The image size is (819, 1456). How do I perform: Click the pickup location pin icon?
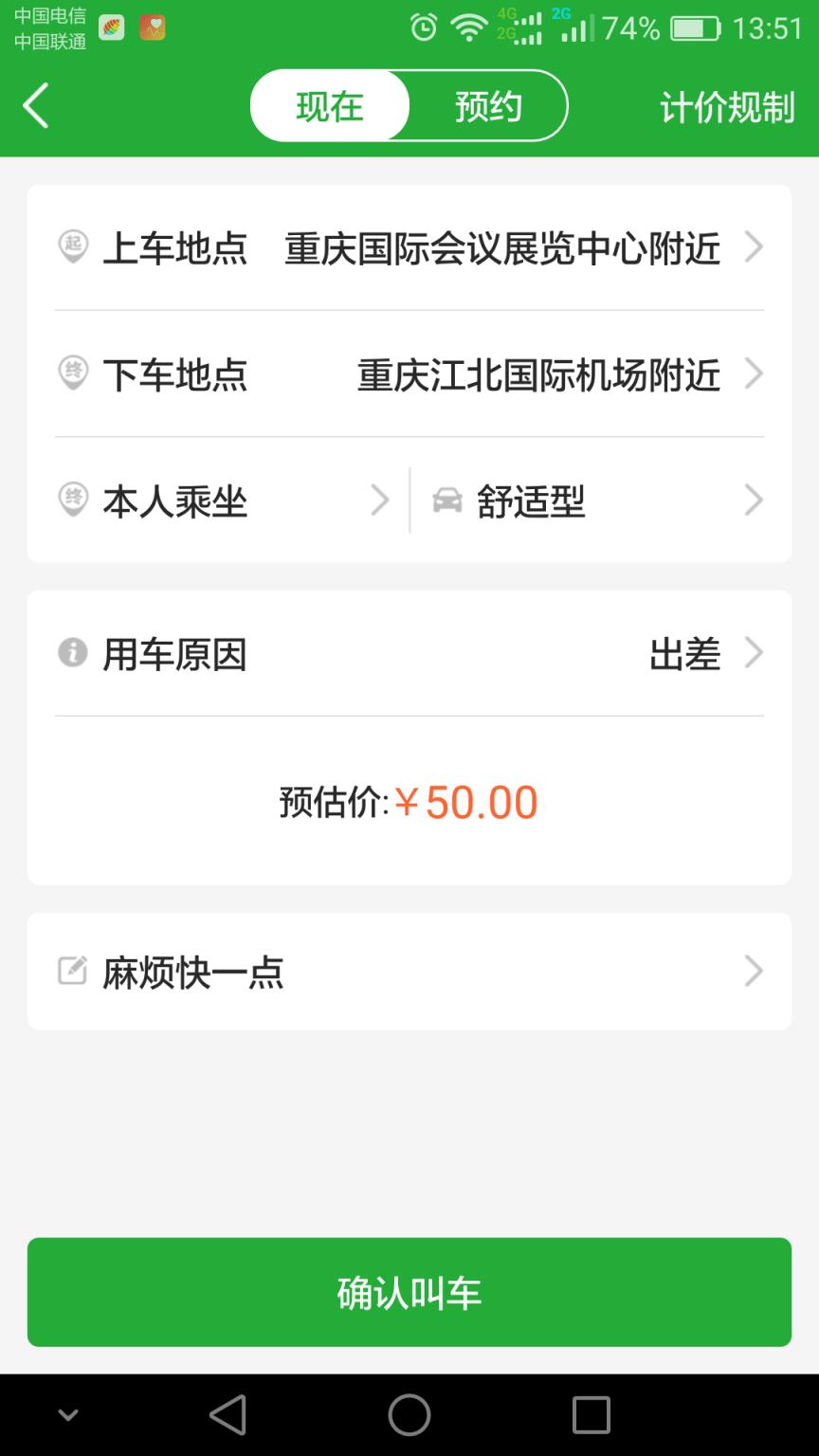coord(73,247)
